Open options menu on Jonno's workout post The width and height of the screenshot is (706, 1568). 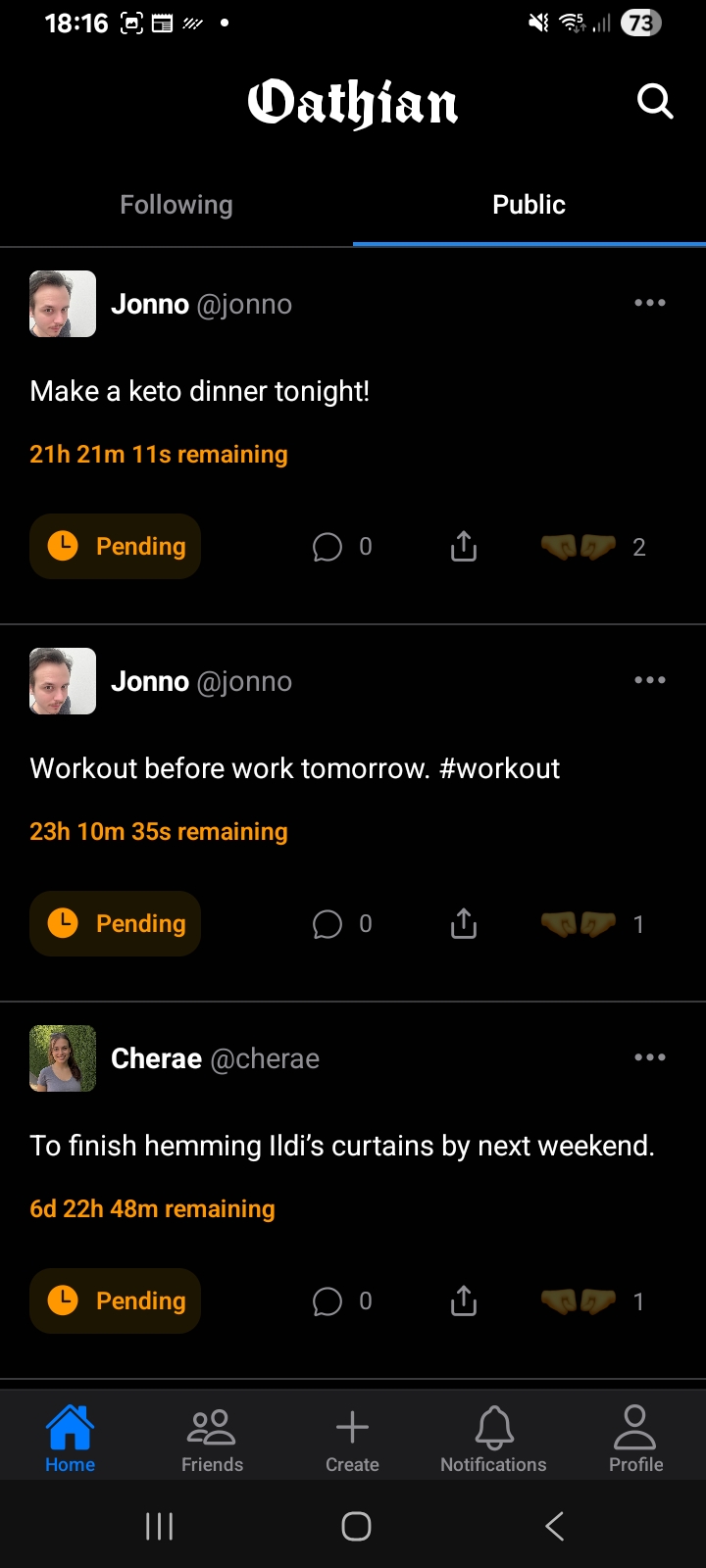(x=649, y=680)
